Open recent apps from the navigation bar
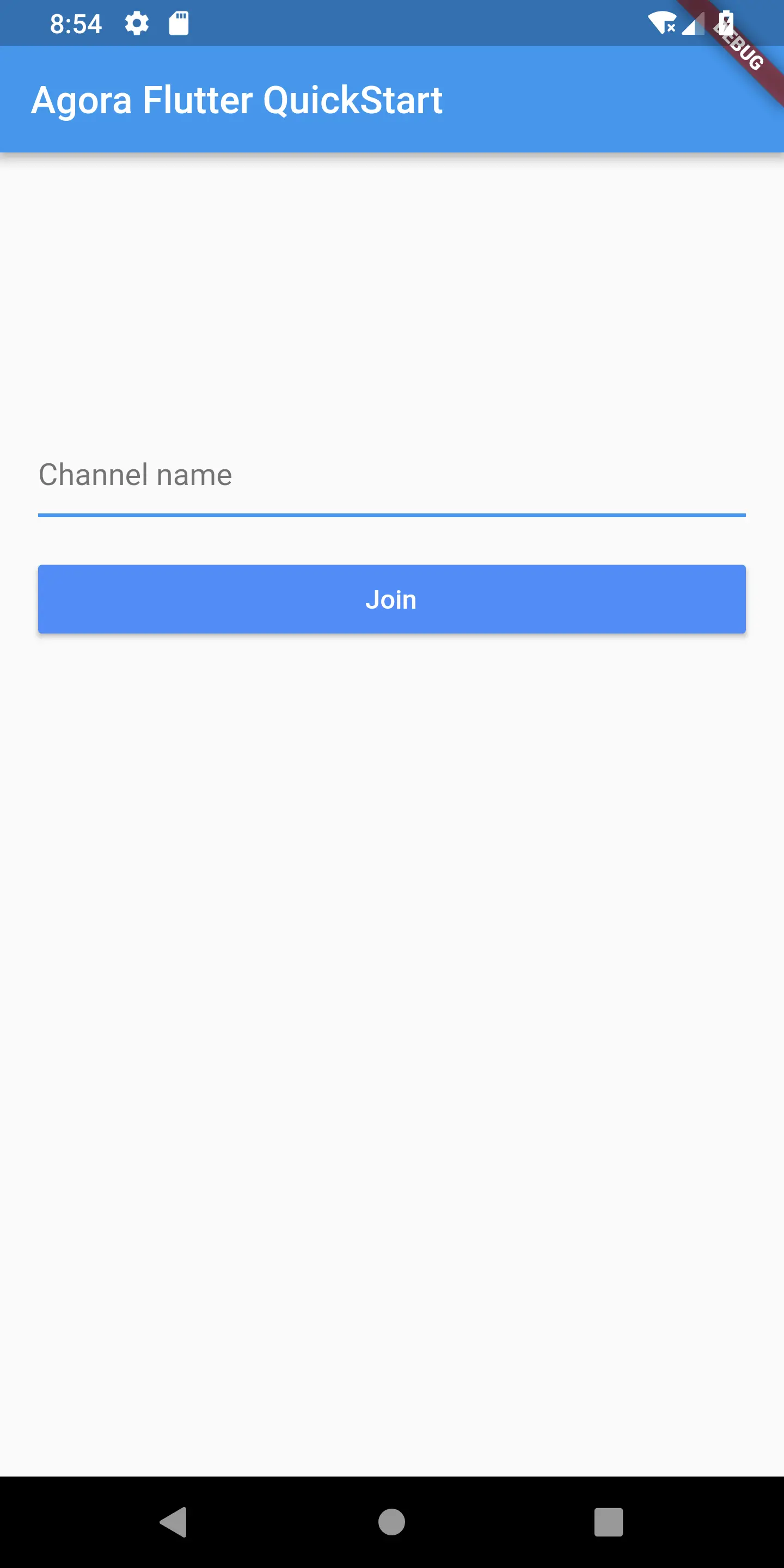The height and width of the screenshot is (1568, 784). click(x=608, y=1522)
